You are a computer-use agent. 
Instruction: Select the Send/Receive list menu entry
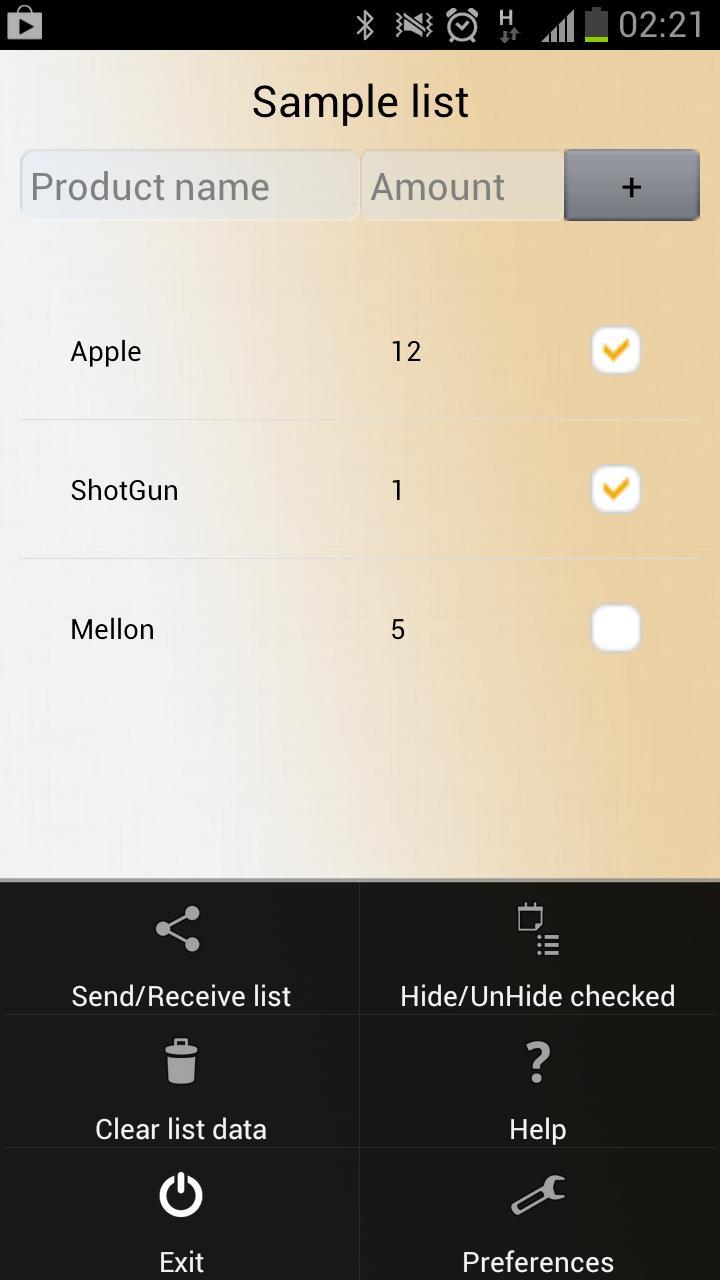180,995
